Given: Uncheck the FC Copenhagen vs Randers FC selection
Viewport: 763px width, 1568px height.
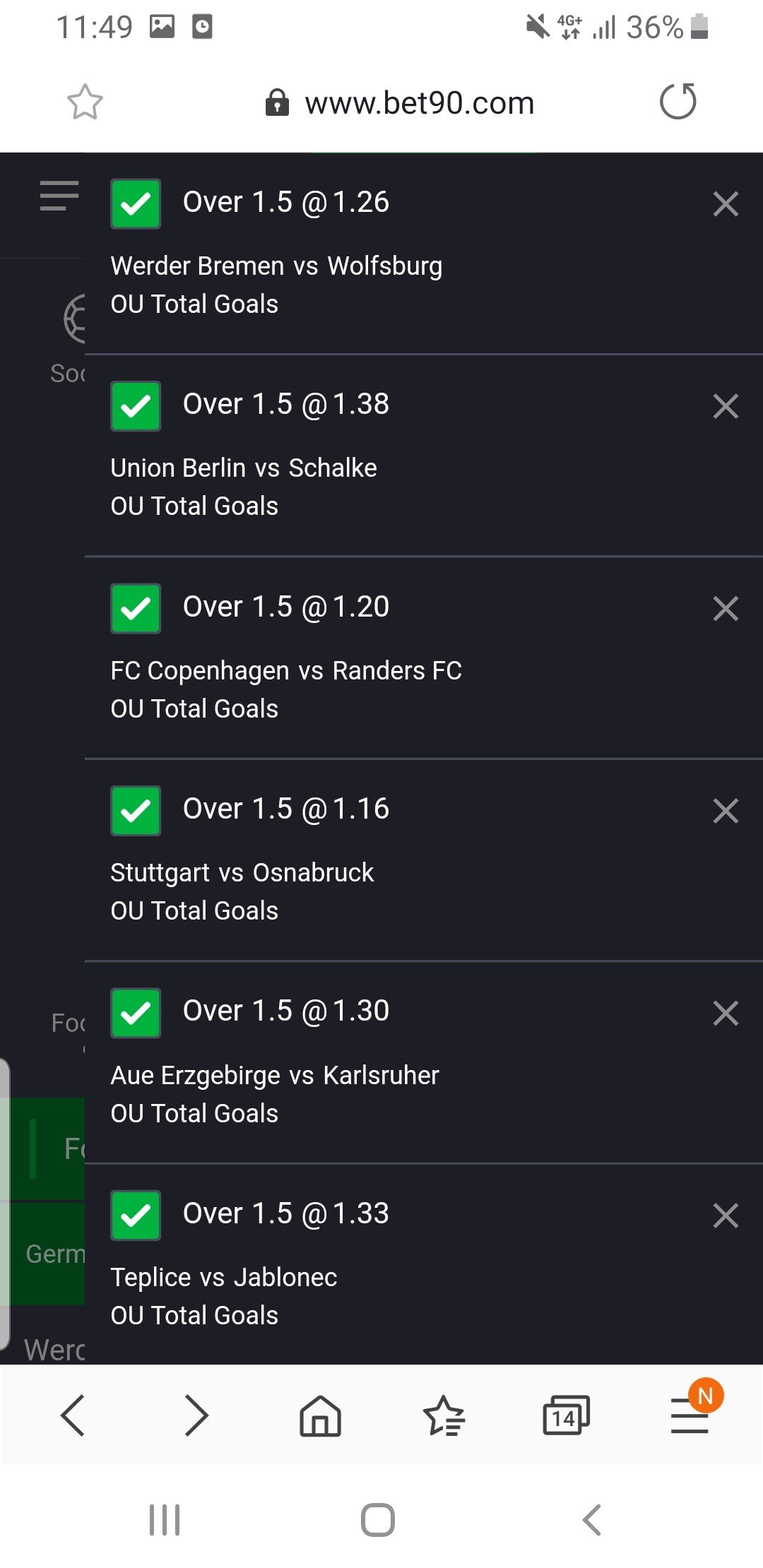Looking at the screenshot, I should 136,608.
